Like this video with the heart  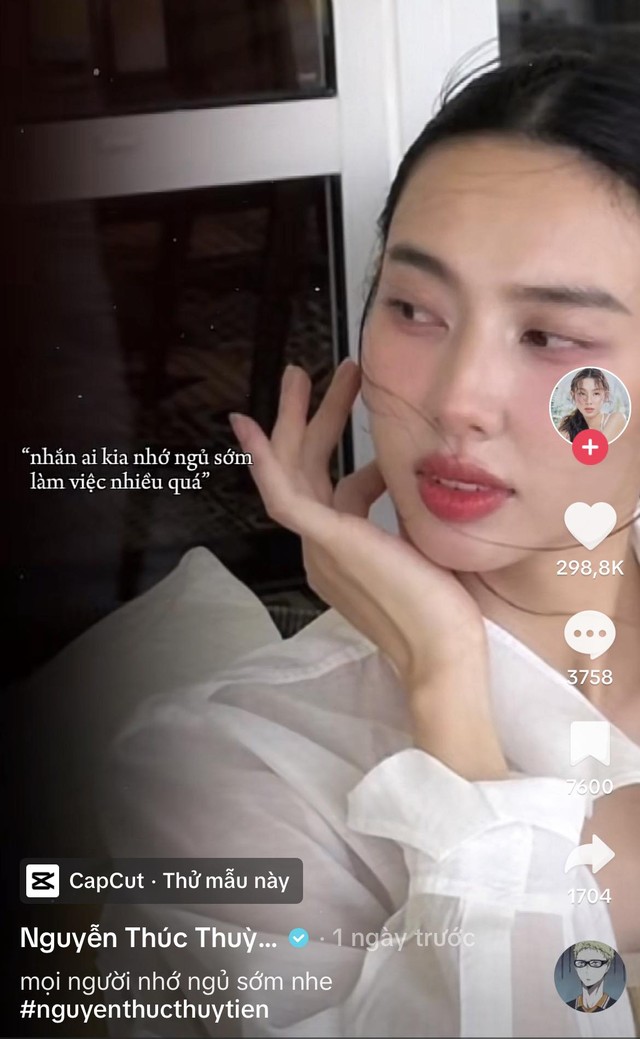[x=590, y=525]
